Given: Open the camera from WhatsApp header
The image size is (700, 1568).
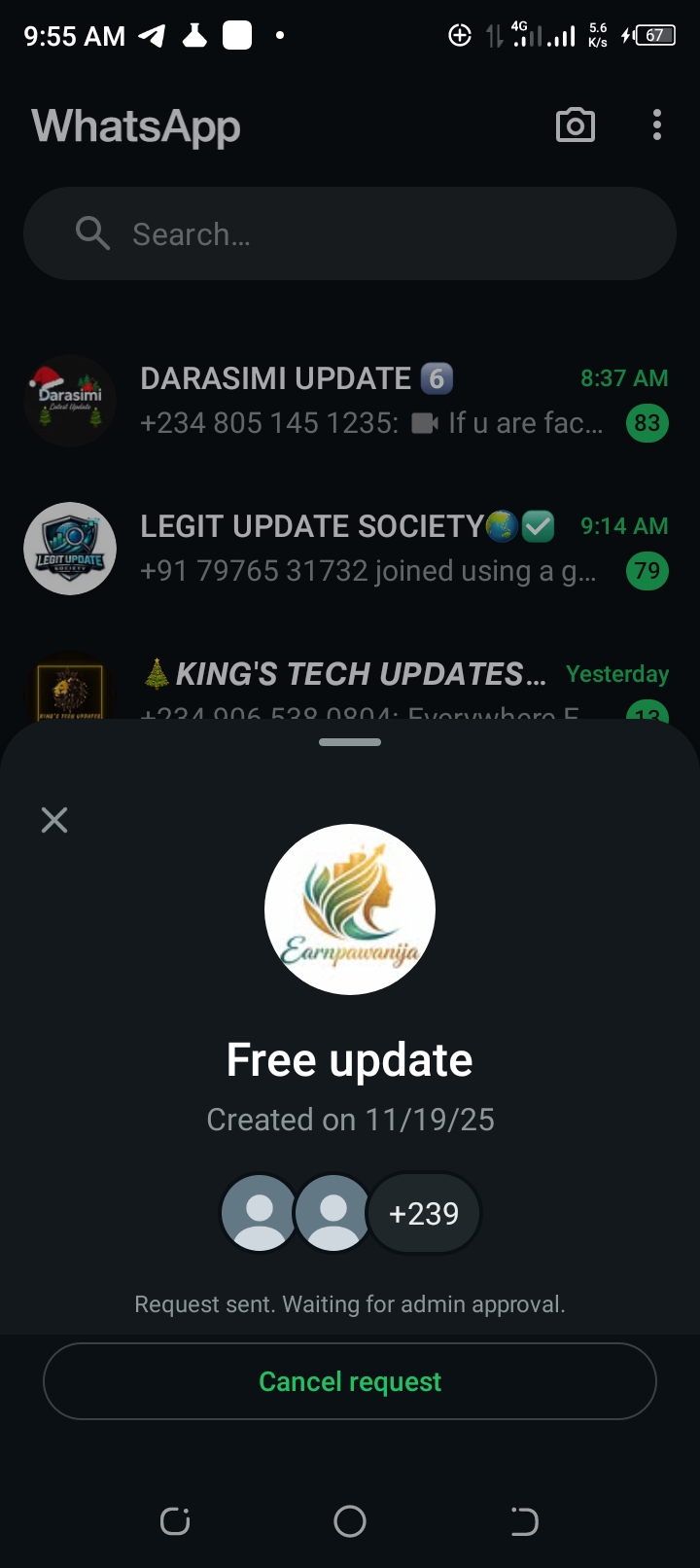Looking at the screenshot, I should click(575, 125).
